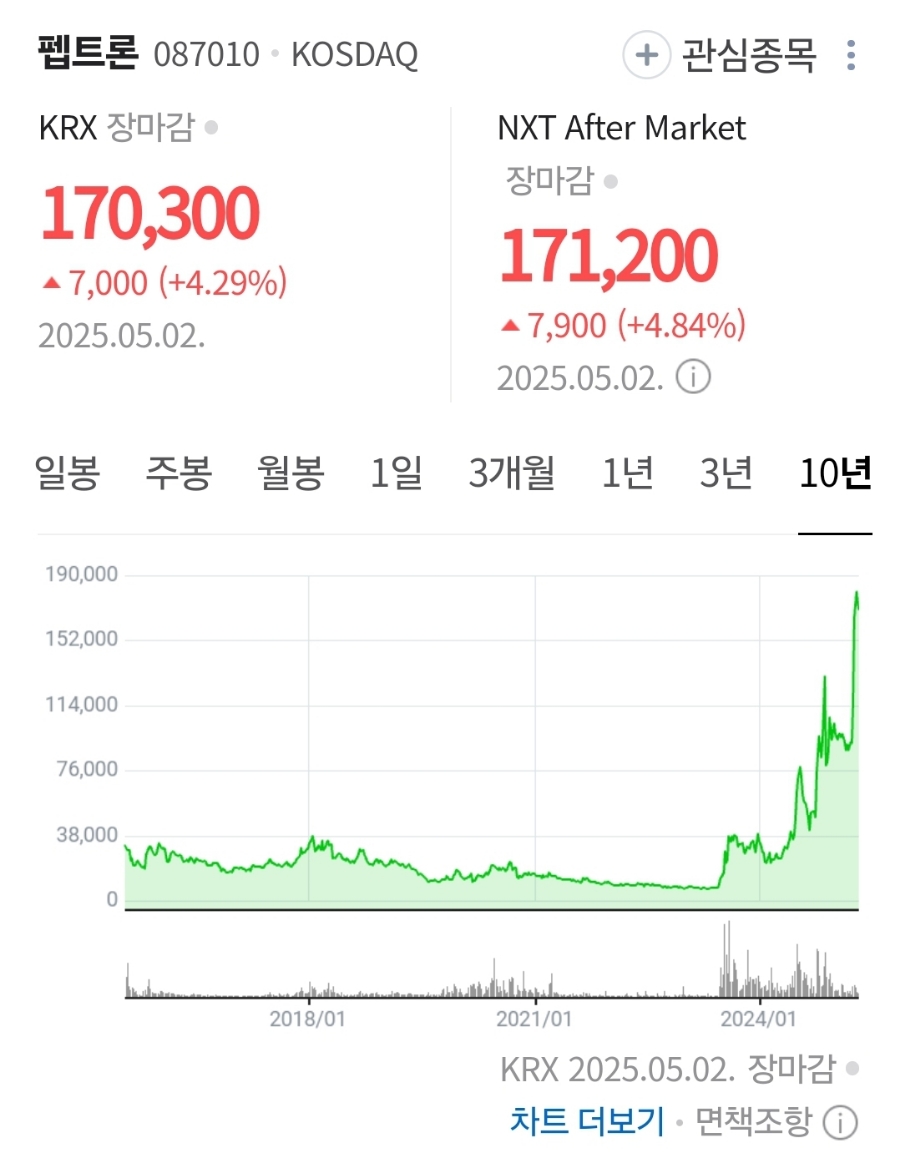Image resolution: width=900 pixels, height=1153 pixels.
Task: Switch chart to 주봉 view
Action: [179, 472]
